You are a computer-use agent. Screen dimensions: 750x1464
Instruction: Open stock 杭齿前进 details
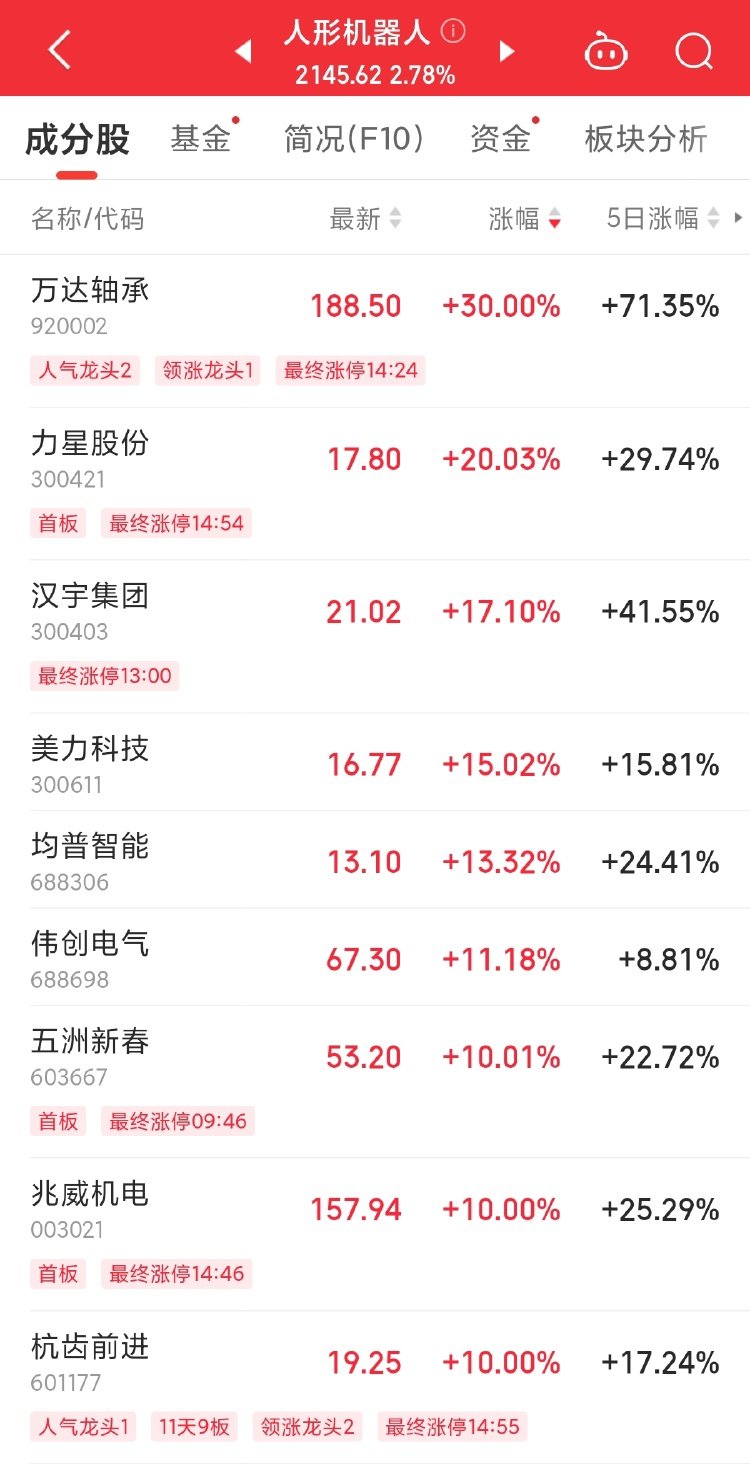pos(375,1388)
